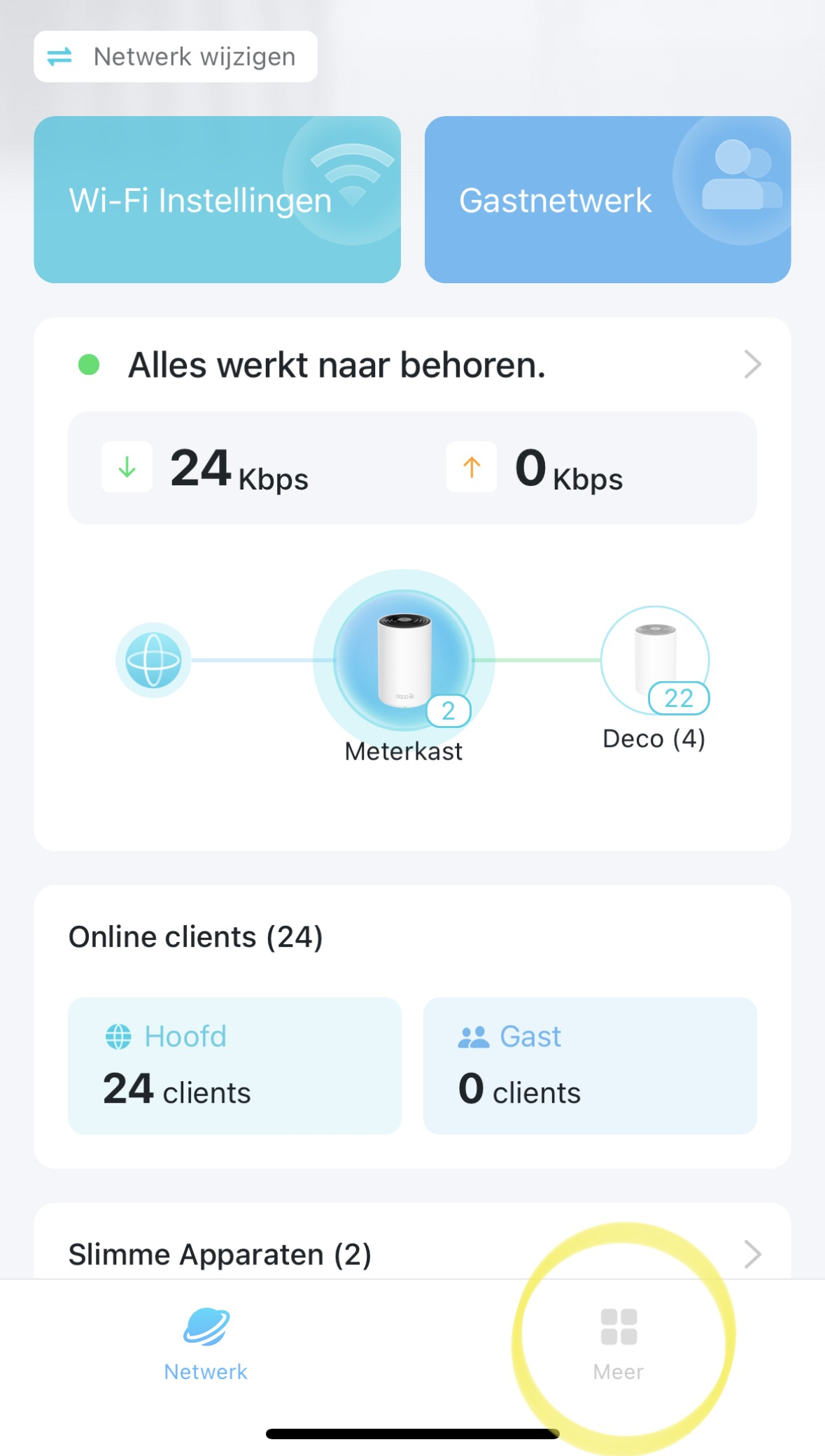This screenshot has width=825, height=1456.
Task: Tap the internet globe icon
Action: pos(153,660)
